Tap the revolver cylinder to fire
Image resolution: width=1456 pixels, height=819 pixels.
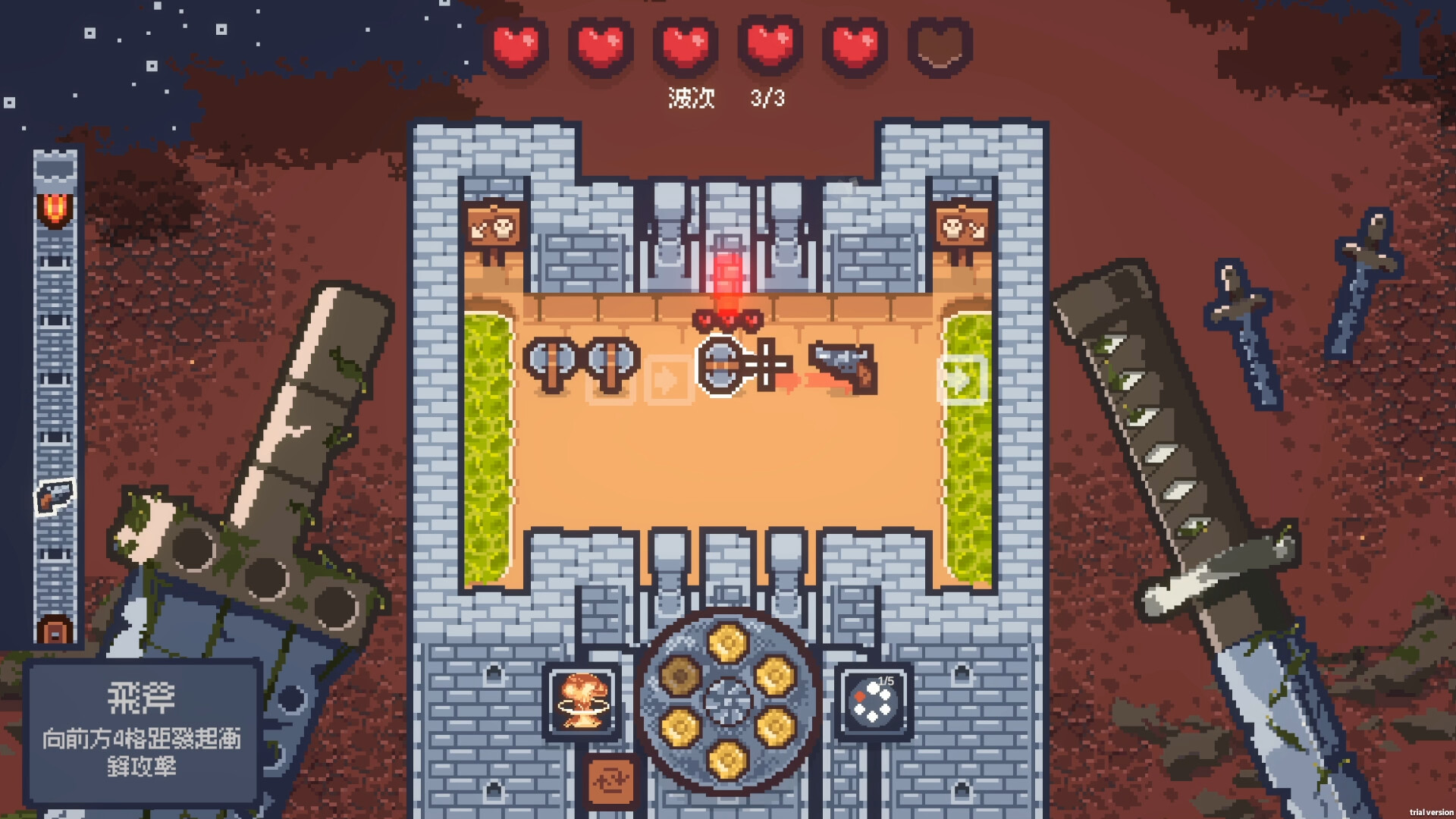click(728, 701)
